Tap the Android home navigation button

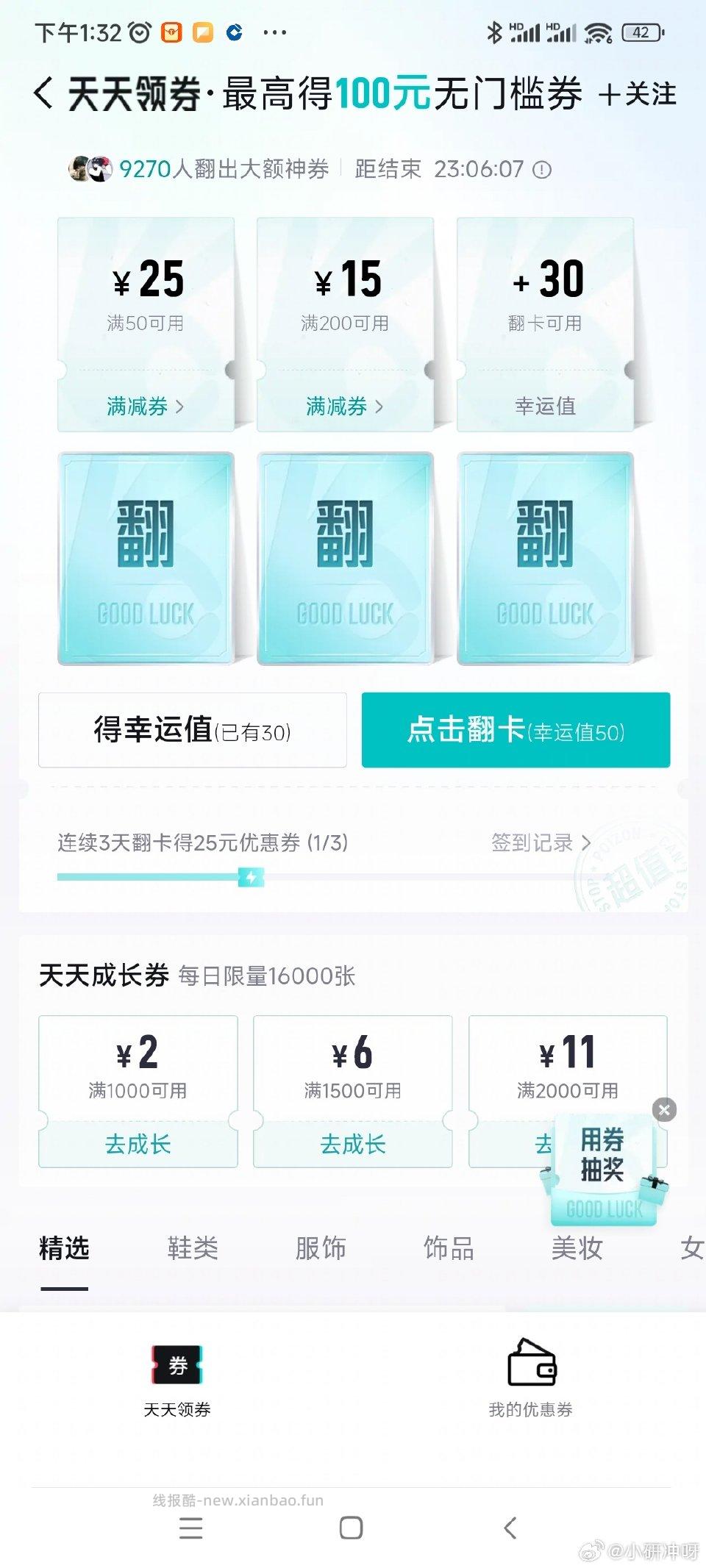(x=351, y=1528)
